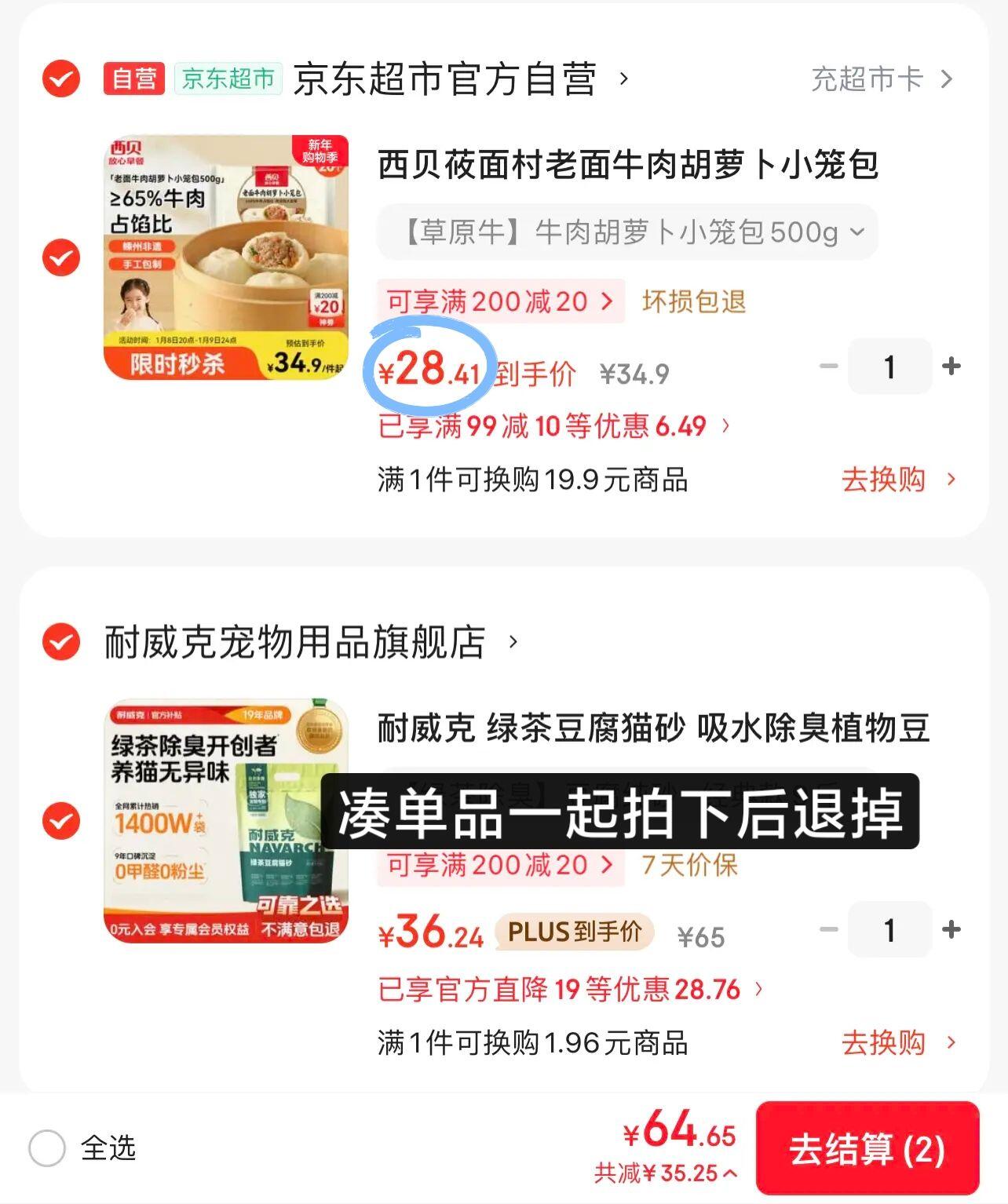1008x1204 pixels.
Task: Tap 去换购 for 1.96元商品
Action: pyautogui.click(x=897, y=1043)
